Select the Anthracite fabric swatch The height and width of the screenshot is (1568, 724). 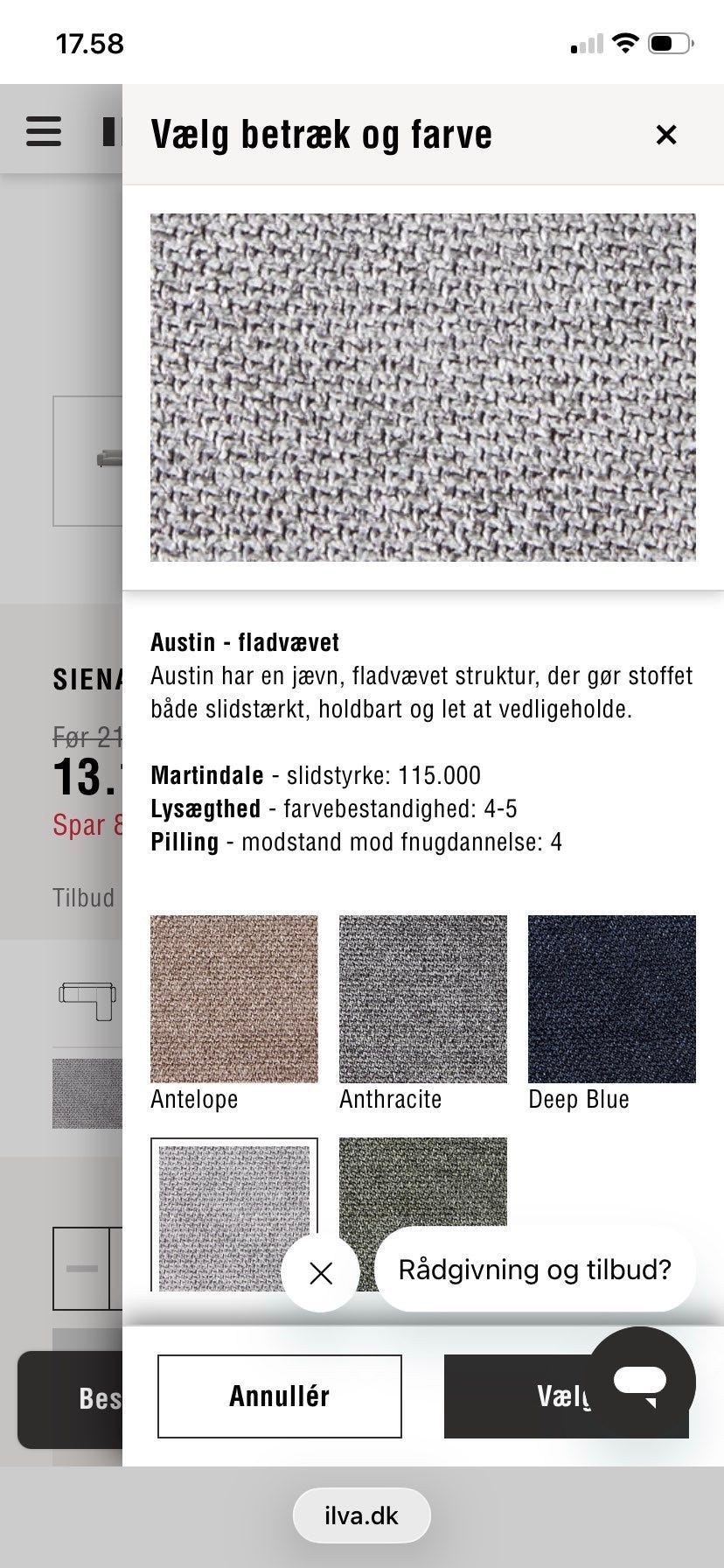tap(422, 997)
